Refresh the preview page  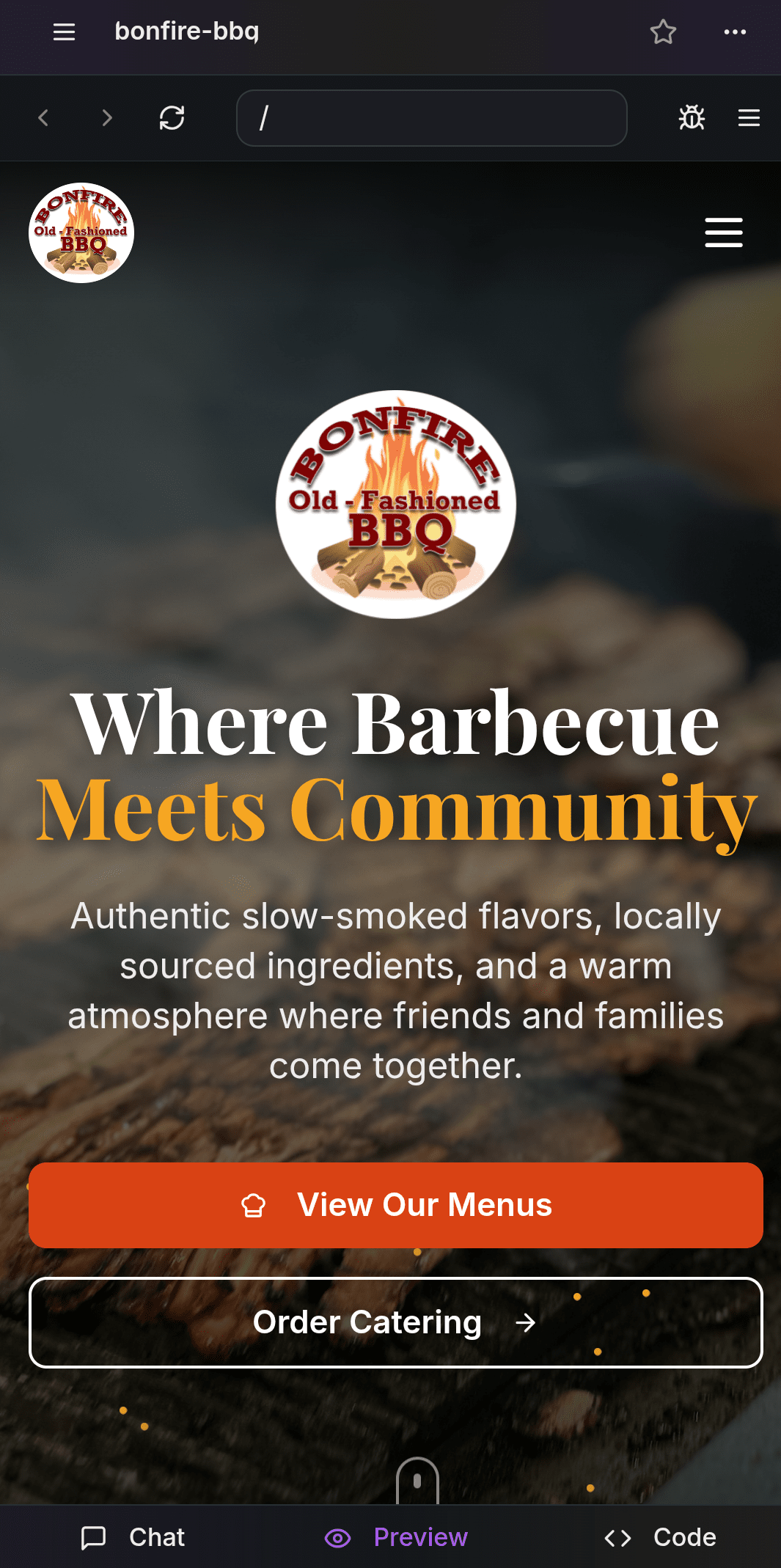pos(172,117)
